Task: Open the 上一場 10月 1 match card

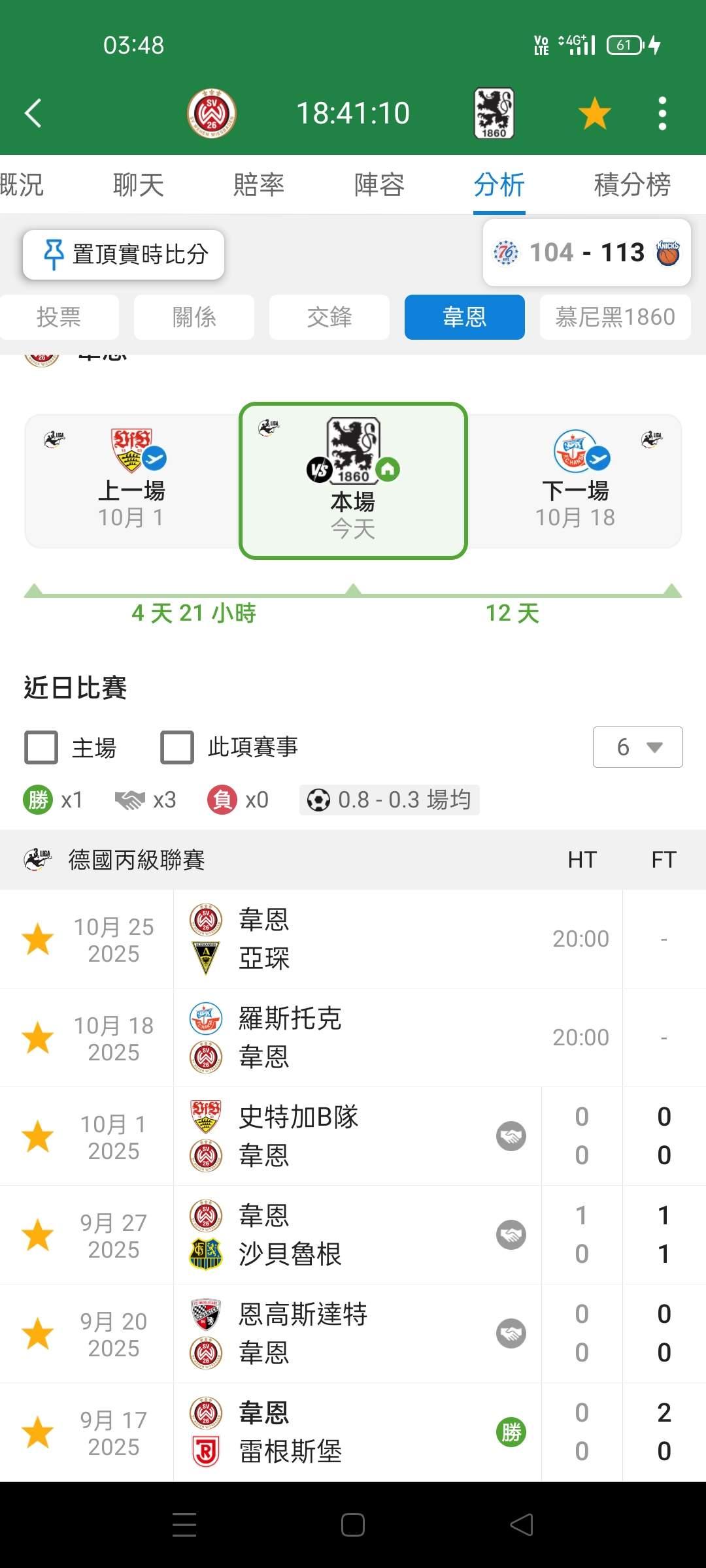Action: coord(131,480)
